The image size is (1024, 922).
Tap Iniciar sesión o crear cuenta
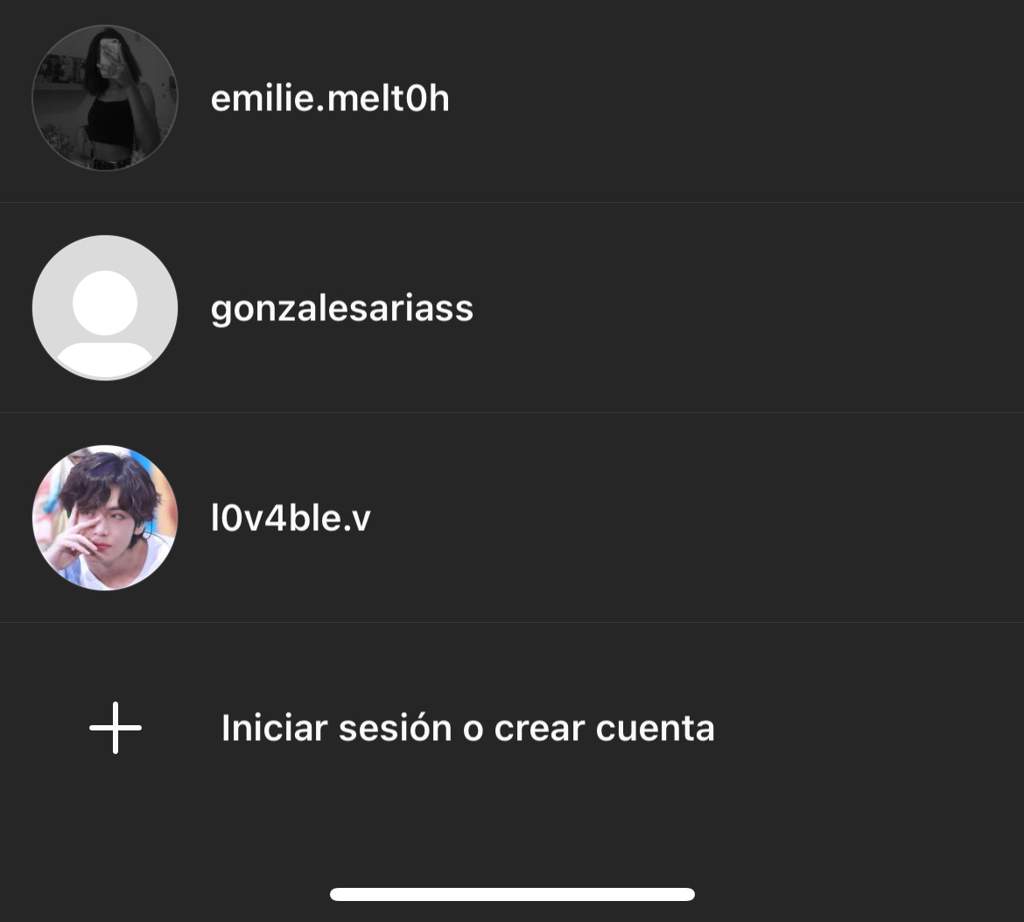[467, 728]
